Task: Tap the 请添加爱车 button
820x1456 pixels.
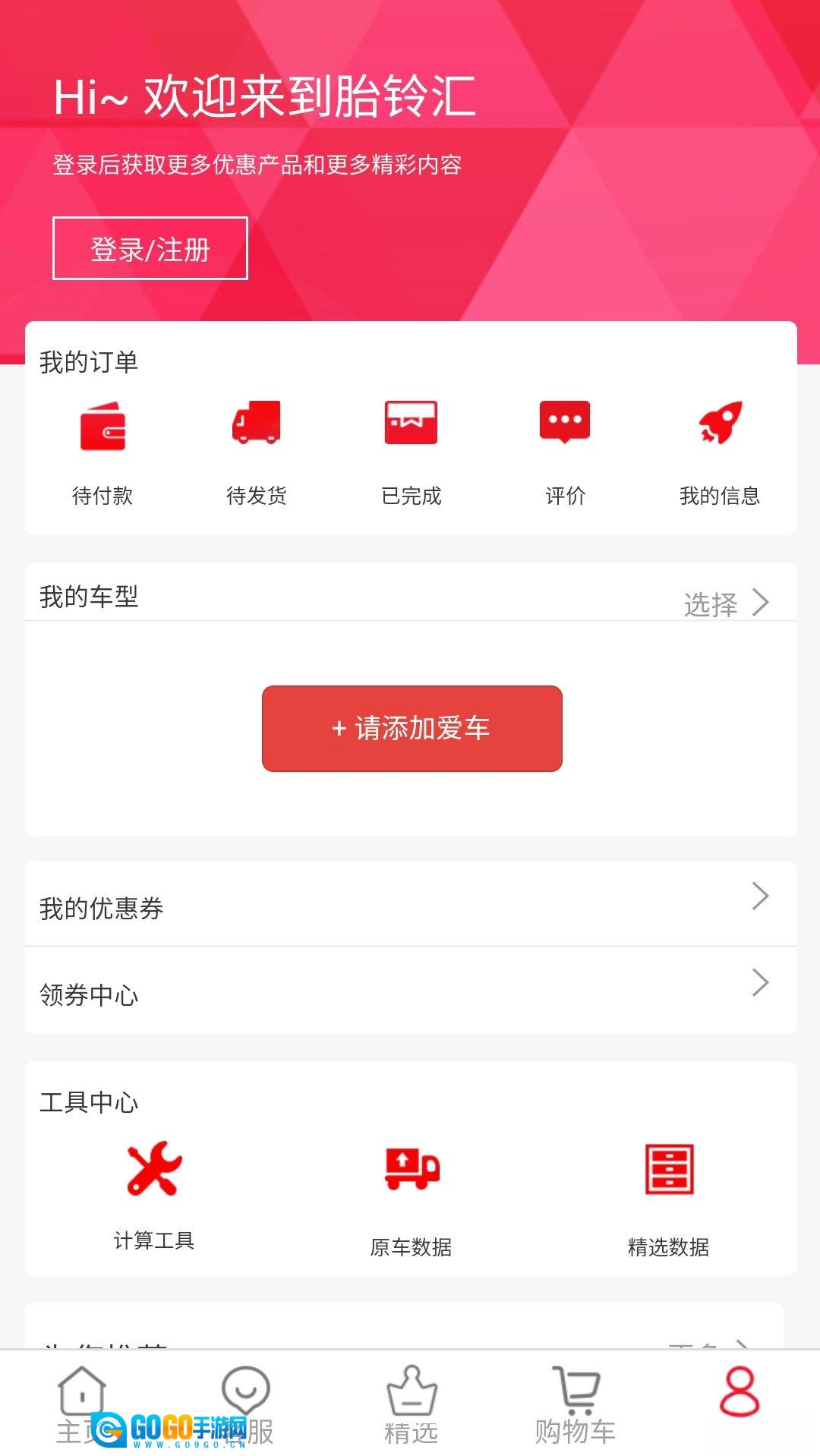Action: [x=412, y=729]
